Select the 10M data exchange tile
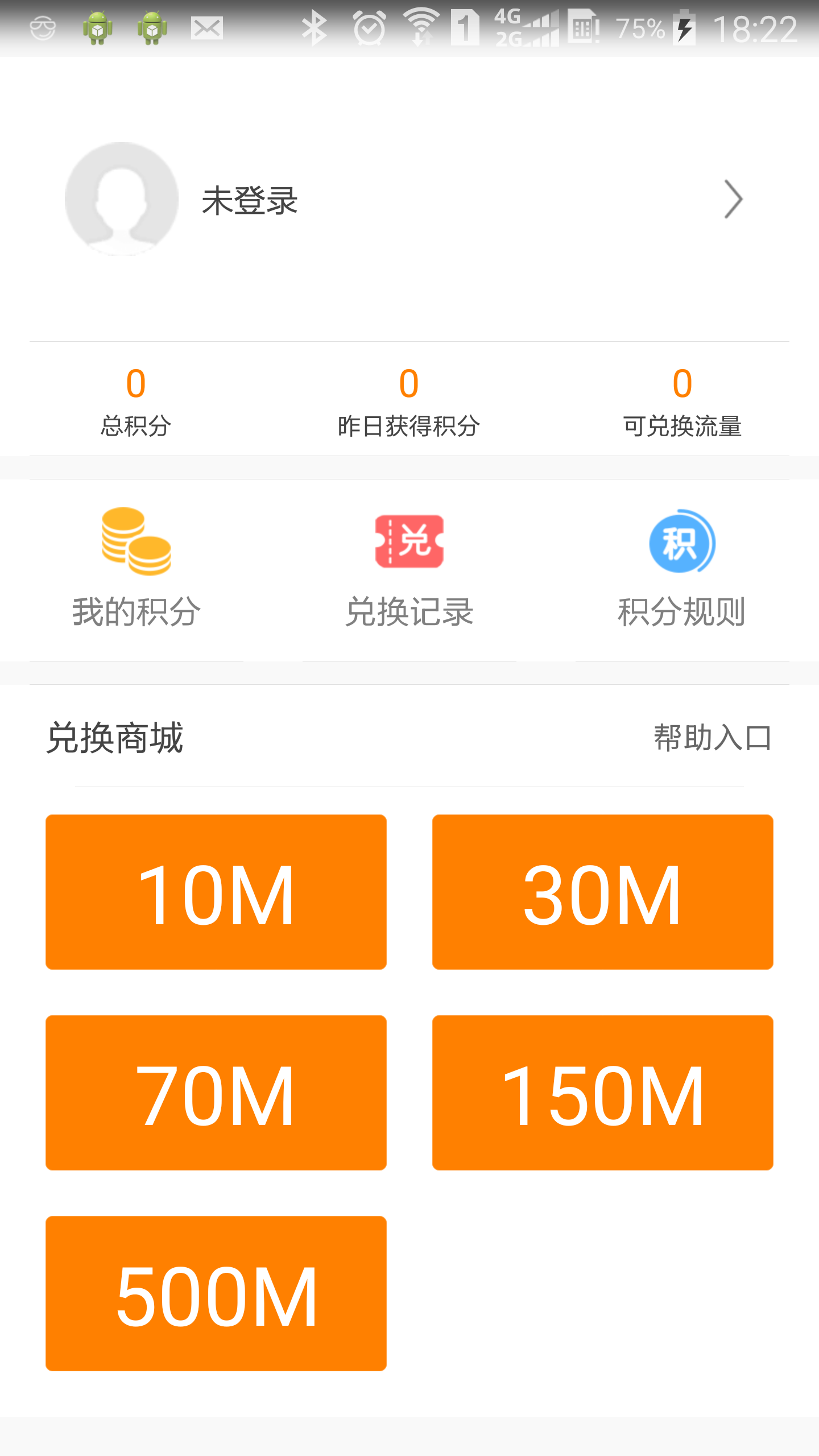This screenshot has height=1456, width=819. click(x=216, y=892)
